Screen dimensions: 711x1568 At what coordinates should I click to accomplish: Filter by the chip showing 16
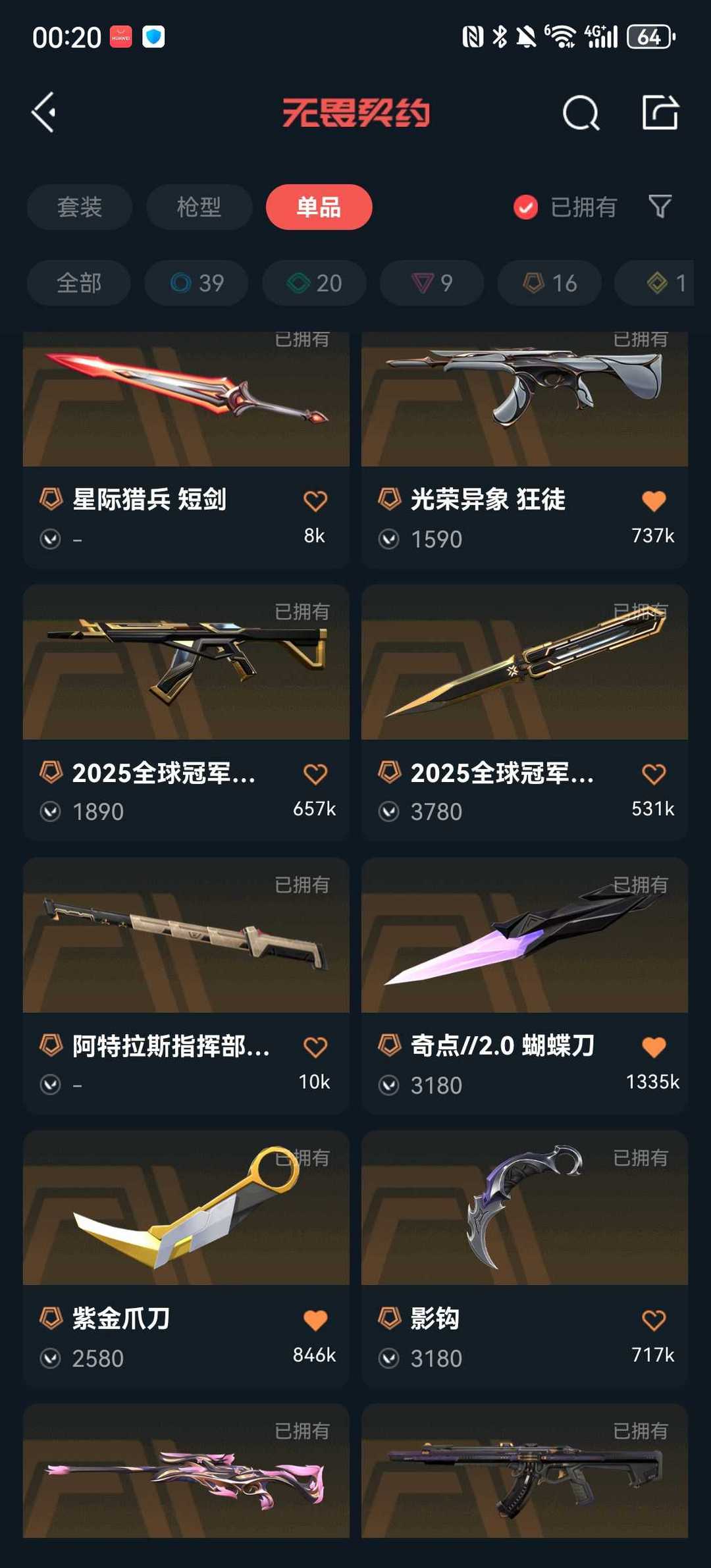click(549, 283)
